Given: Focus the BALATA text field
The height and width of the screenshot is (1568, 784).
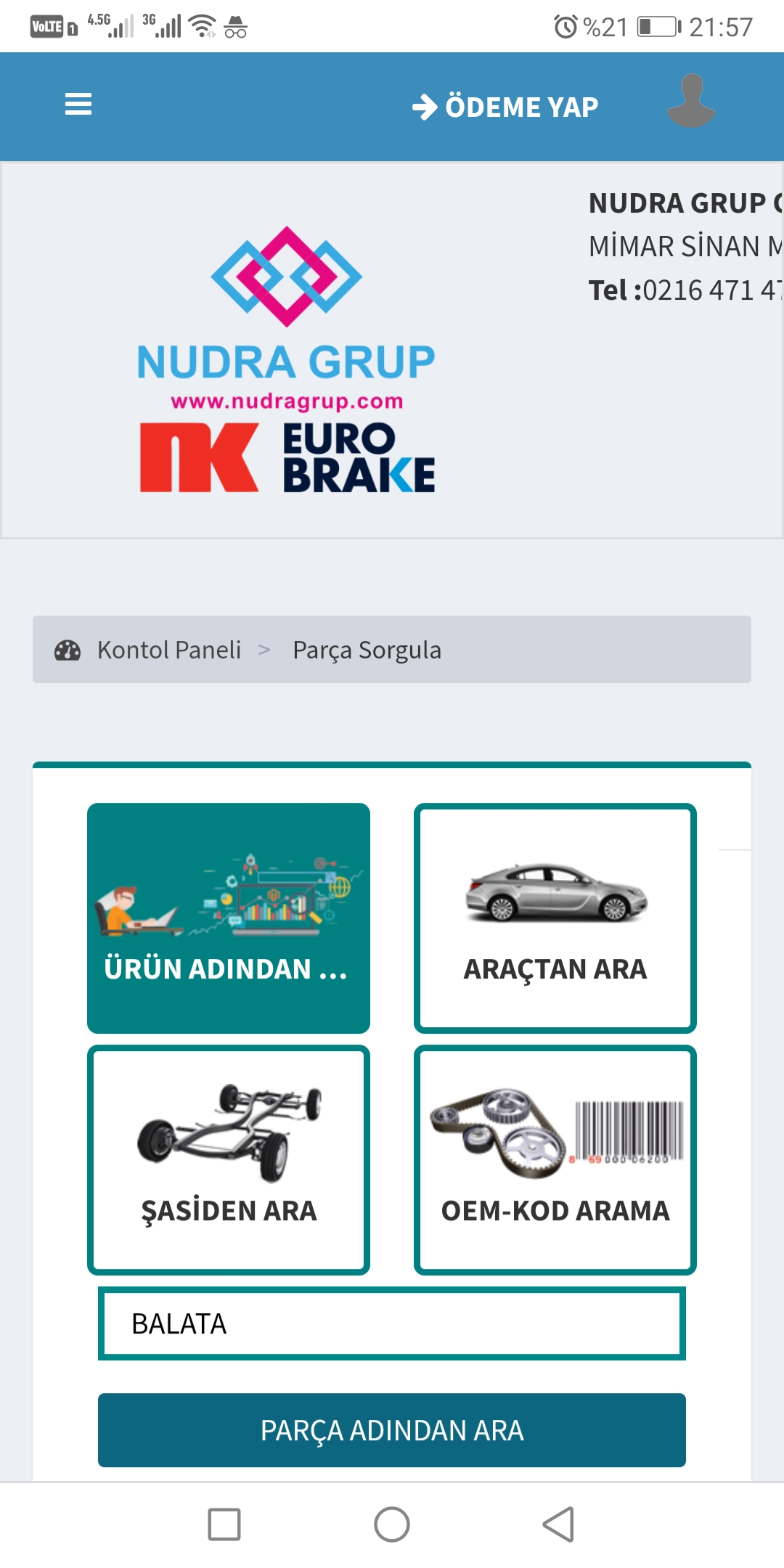Looking at the screenshot, I should click(x=392, y=1323).
